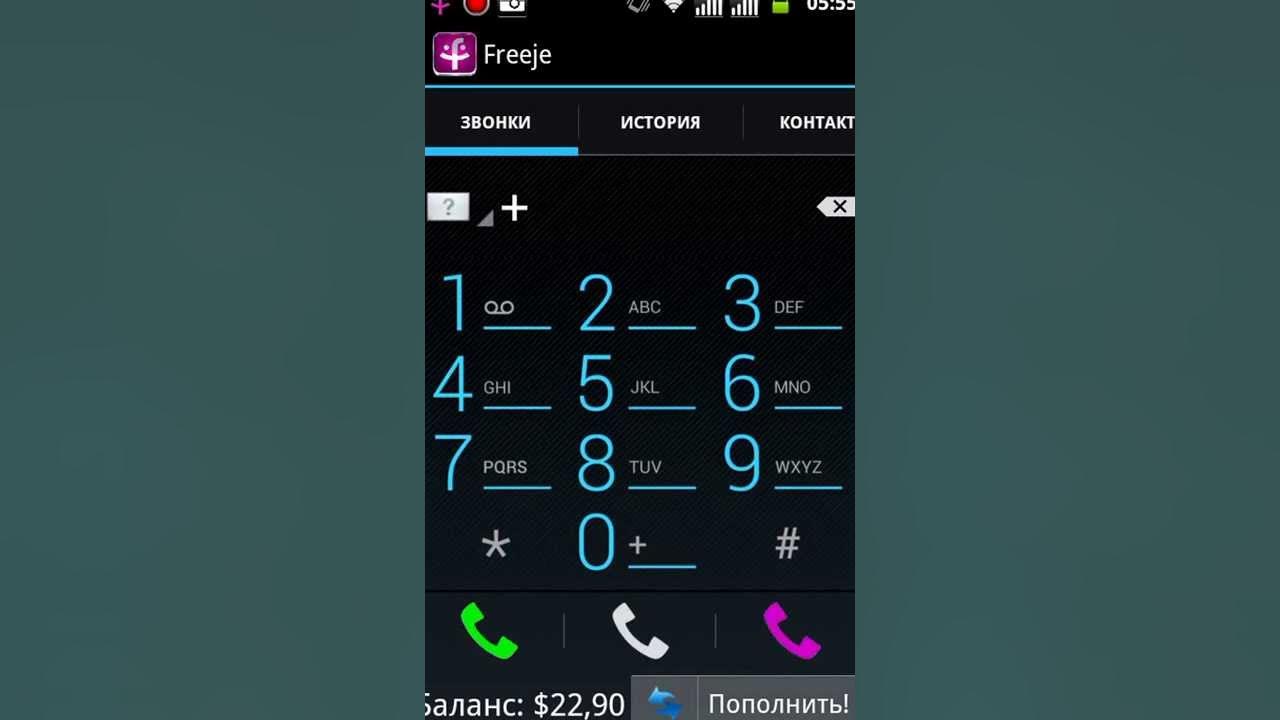The width and height of the screenshot is (1280, 720).
Task: Top up balance via Пополнить!
Action: pos(777,703)
